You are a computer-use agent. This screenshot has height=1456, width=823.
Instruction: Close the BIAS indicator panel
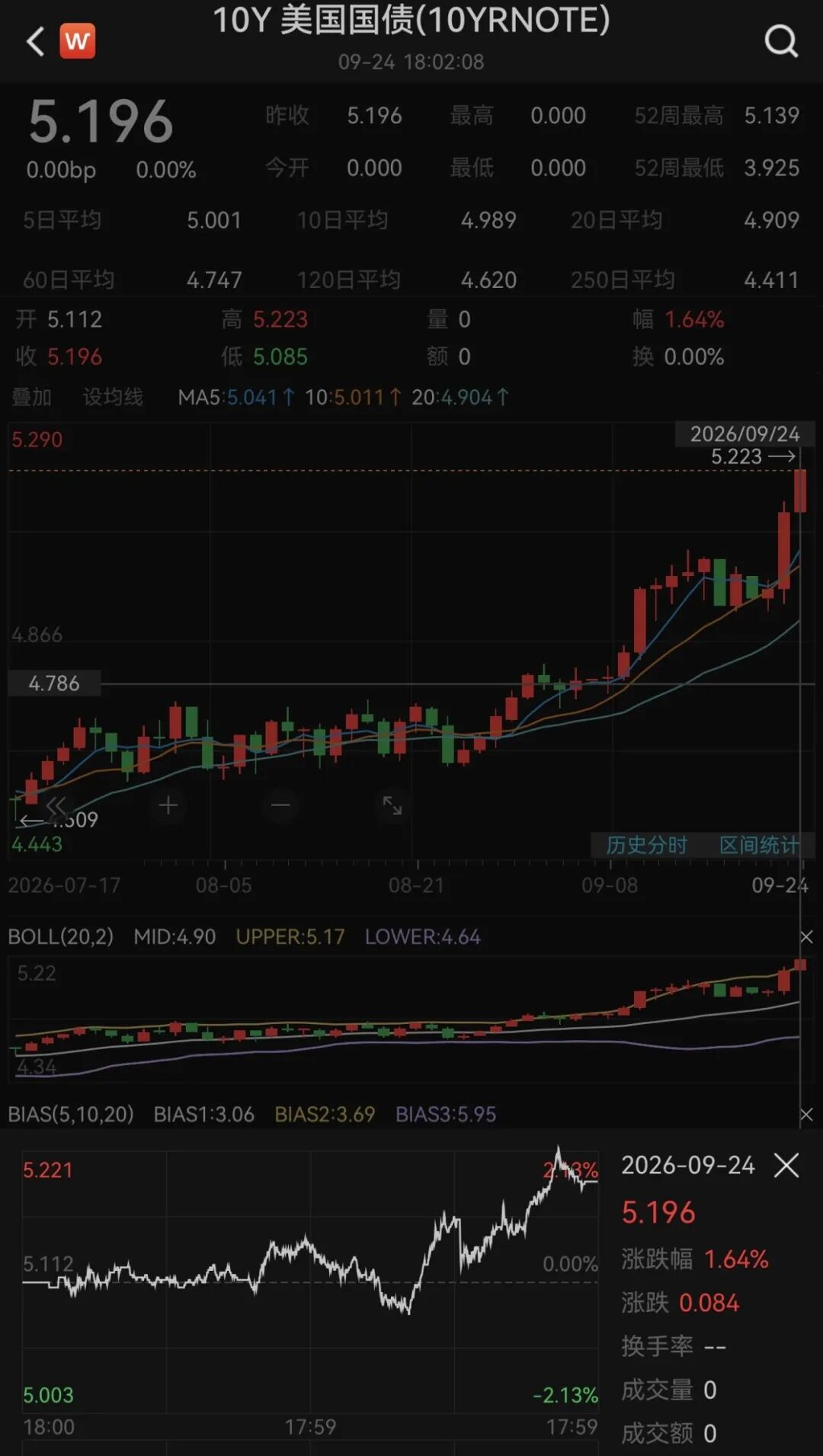pyautogui.click(x=806, y=1115)
